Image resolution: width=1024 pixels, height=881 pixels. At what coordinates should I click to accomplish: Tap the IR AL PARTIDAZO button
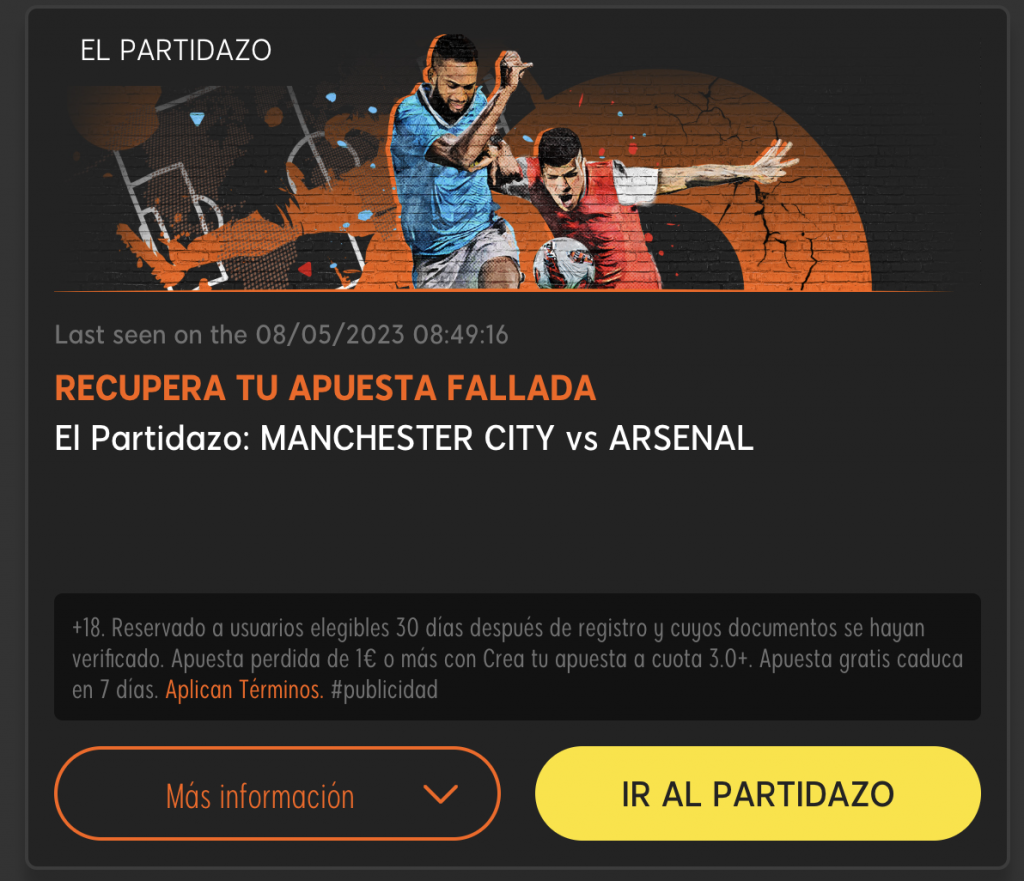(757, 794)
